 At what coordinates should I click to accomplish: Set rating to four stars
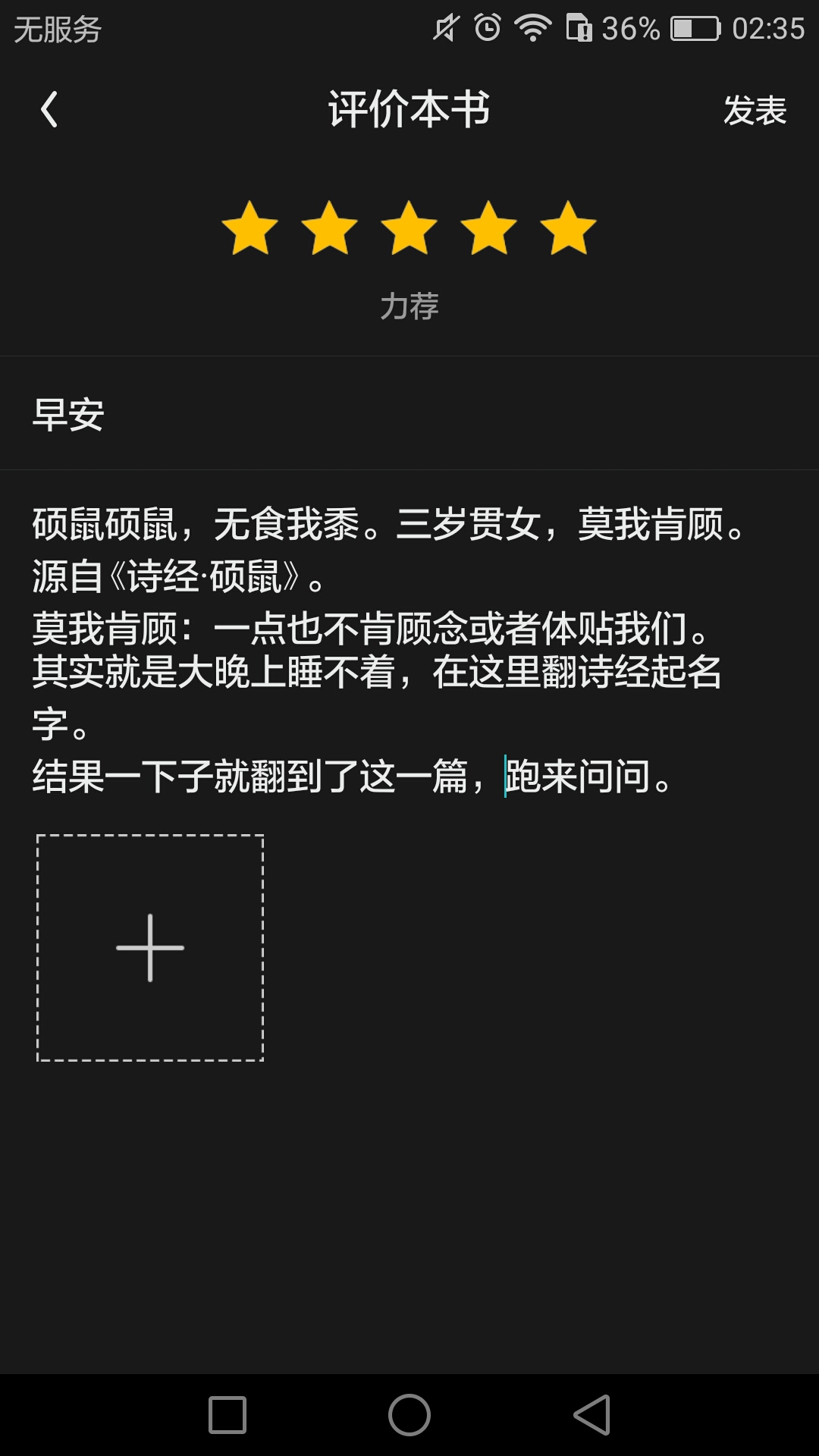489,227
